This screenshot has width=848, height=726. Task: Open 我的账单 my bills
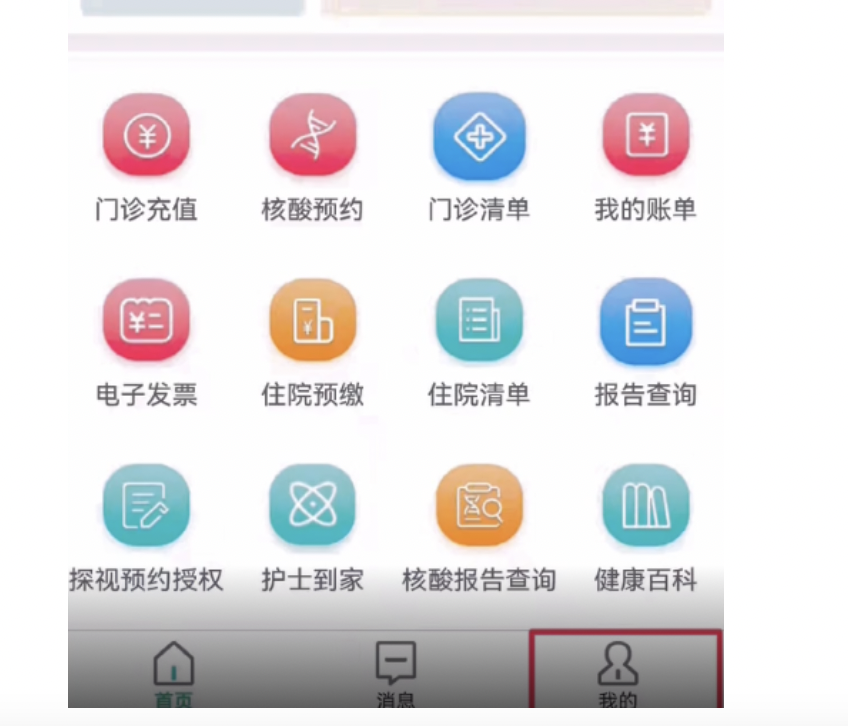645,137
